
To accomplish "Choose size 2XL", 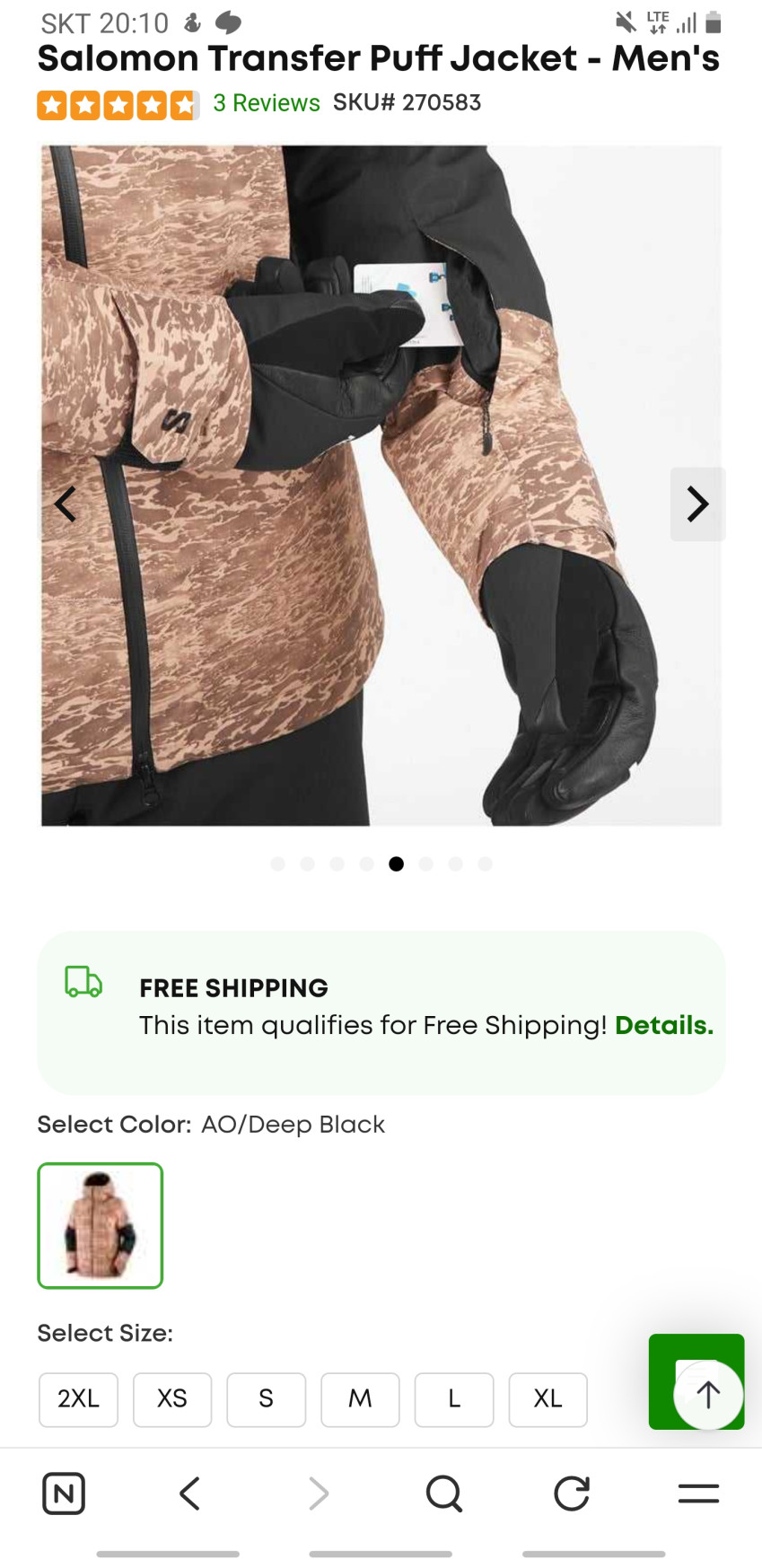I will coord(79,1398).
